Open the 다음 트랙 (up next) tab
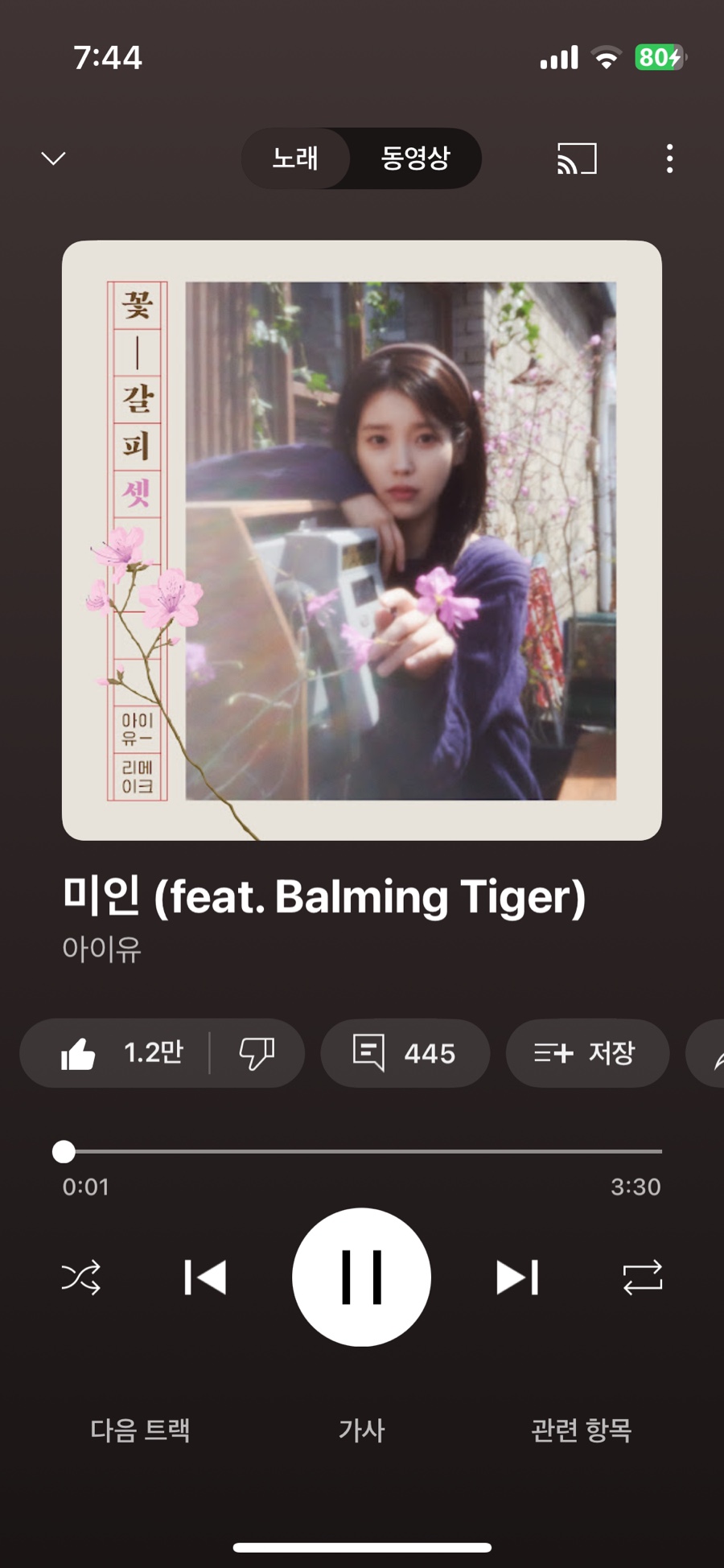This screenshot has height=1568, width=724. (140, 1430)
